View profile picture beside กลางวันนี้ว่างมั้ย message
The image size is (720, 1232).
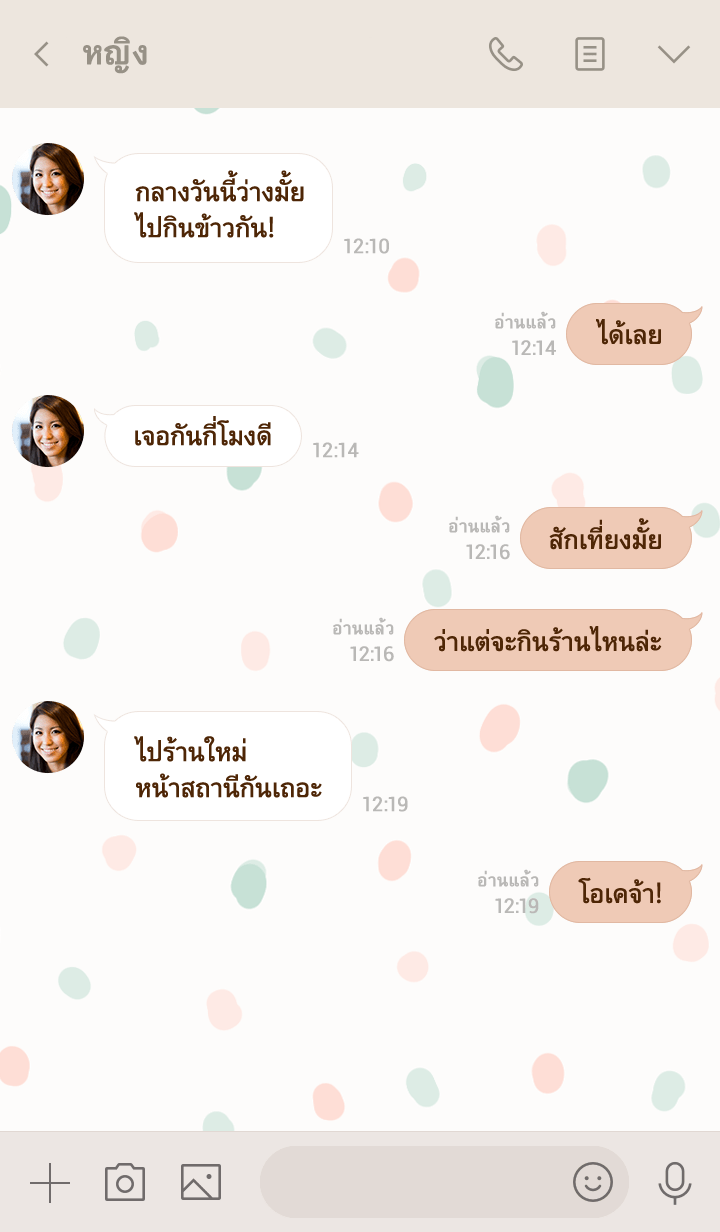[x=48, y=179]
